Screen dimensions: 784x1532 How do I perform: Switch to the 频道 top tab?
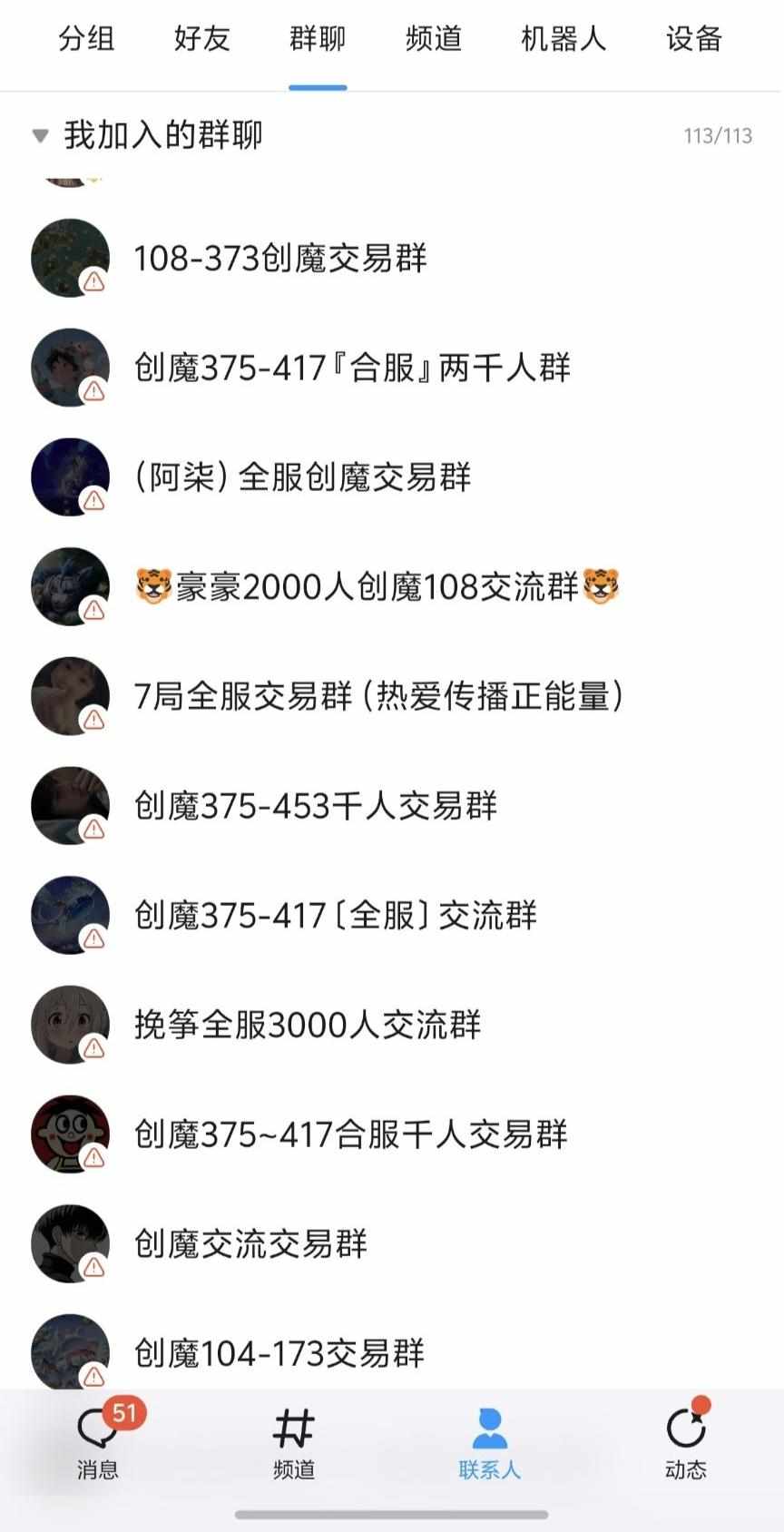pyautogui.click(x=433, y=38)
